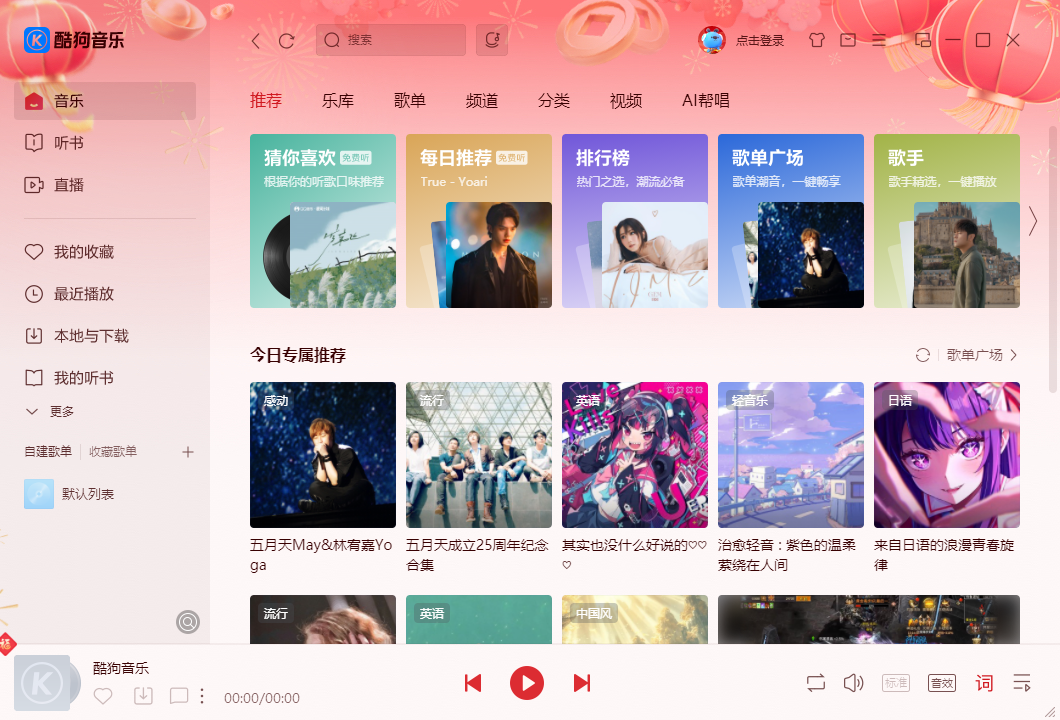Image resolution: width=1060 pixels, height=720 pixels.
Task: Open the 猜你喜欢 card
Action: coord(323,221)
